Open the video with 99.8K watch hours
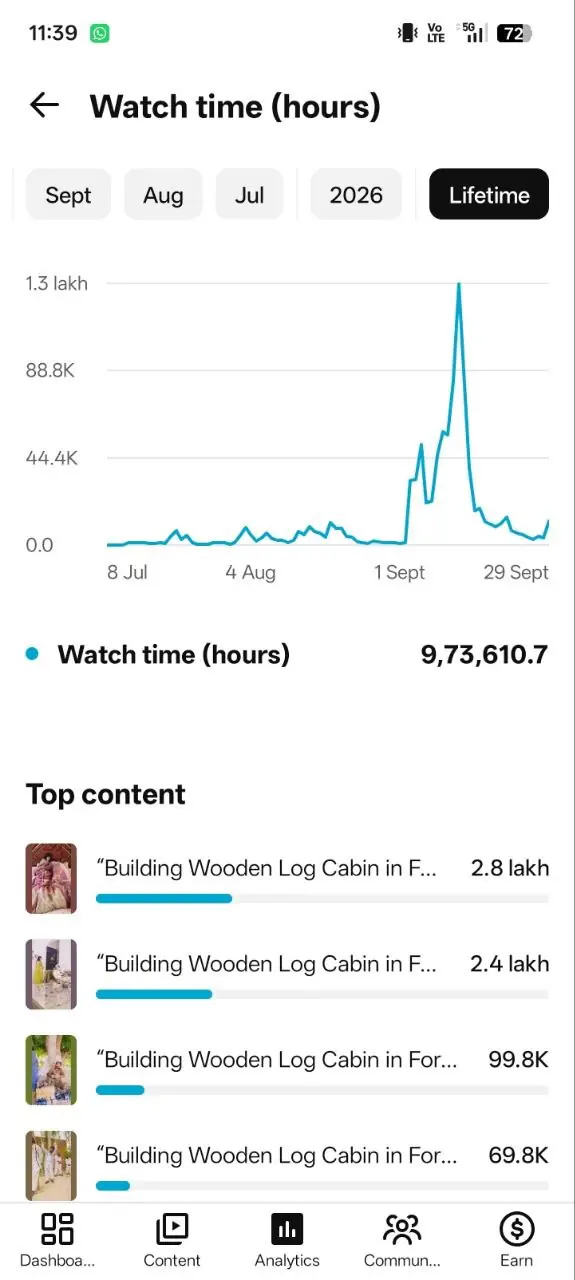Image resolution: width=575 pixels, height=1280 pixels. pyautogui.click(x=287, y=1071)
